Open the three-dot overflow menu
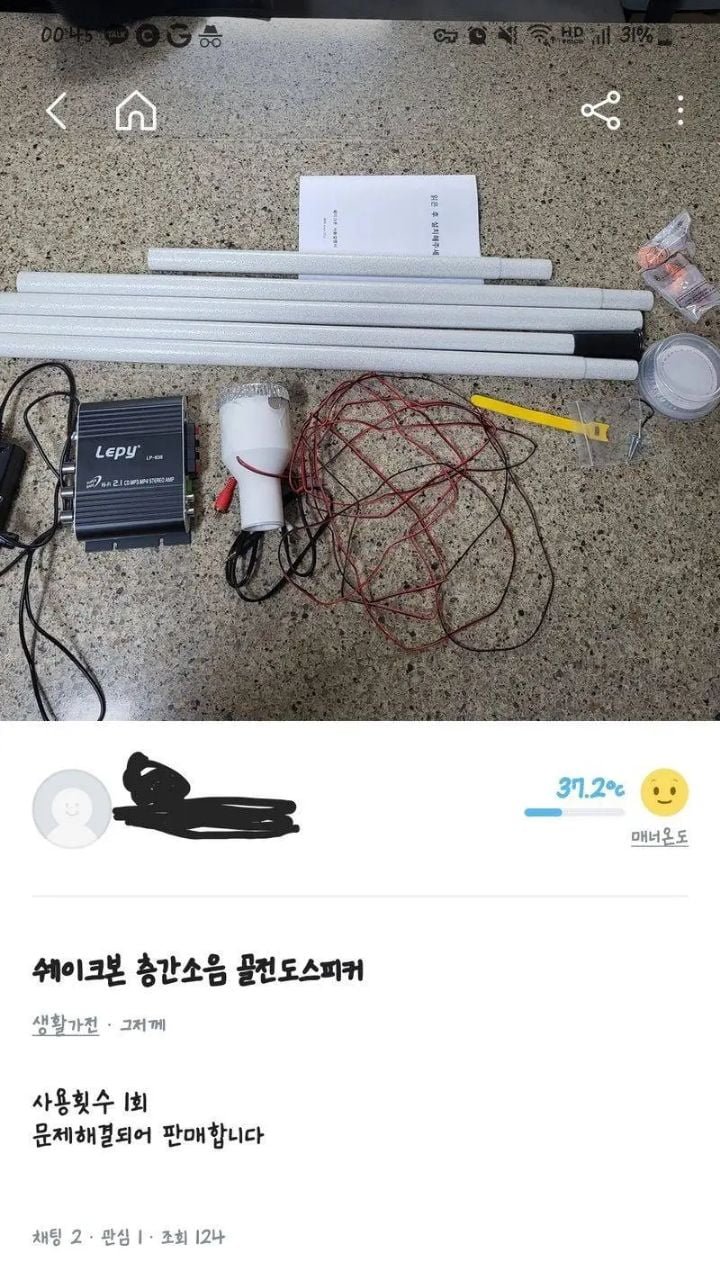This screenshot has height=1280, width=720. [680, 111]
